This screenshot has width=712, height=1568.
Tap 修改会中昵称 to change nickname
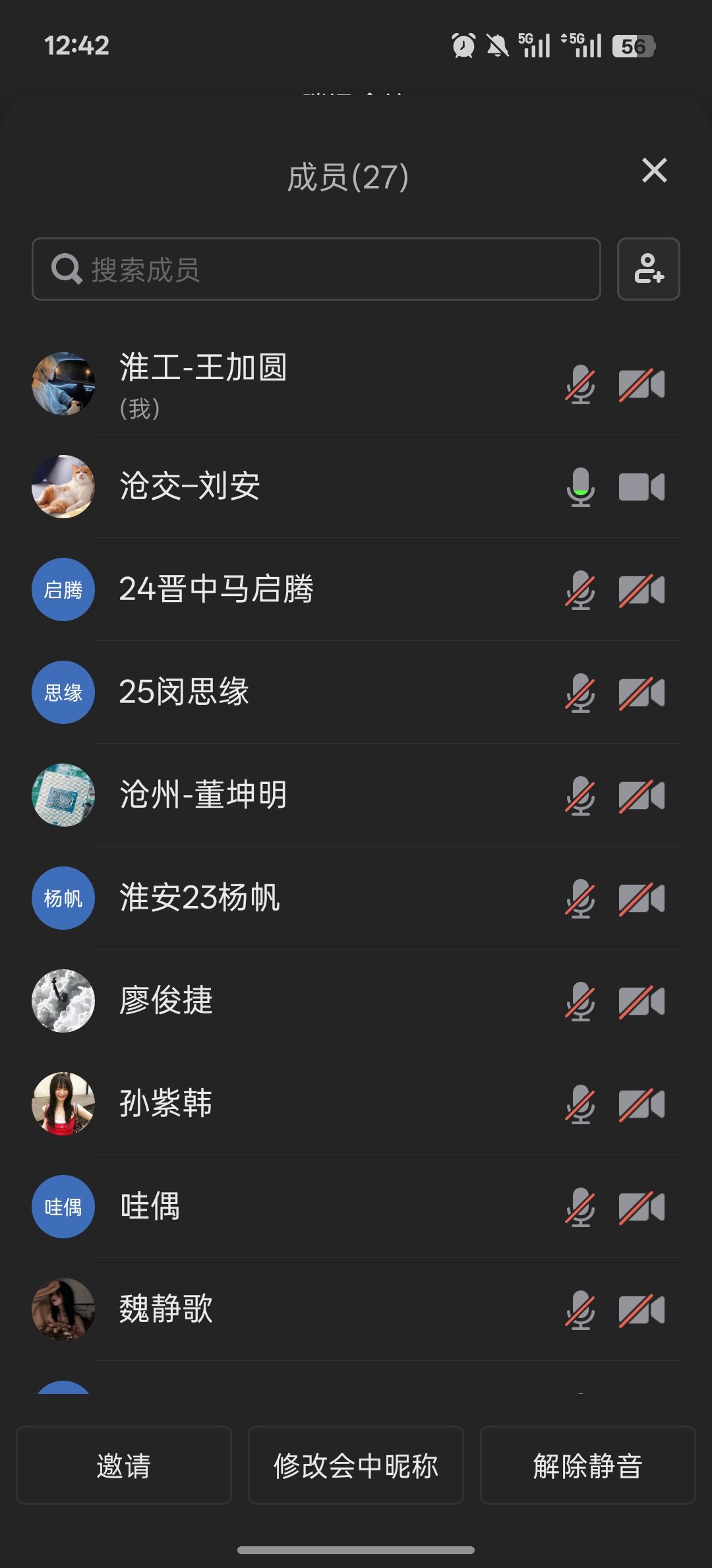(356, 1465)
